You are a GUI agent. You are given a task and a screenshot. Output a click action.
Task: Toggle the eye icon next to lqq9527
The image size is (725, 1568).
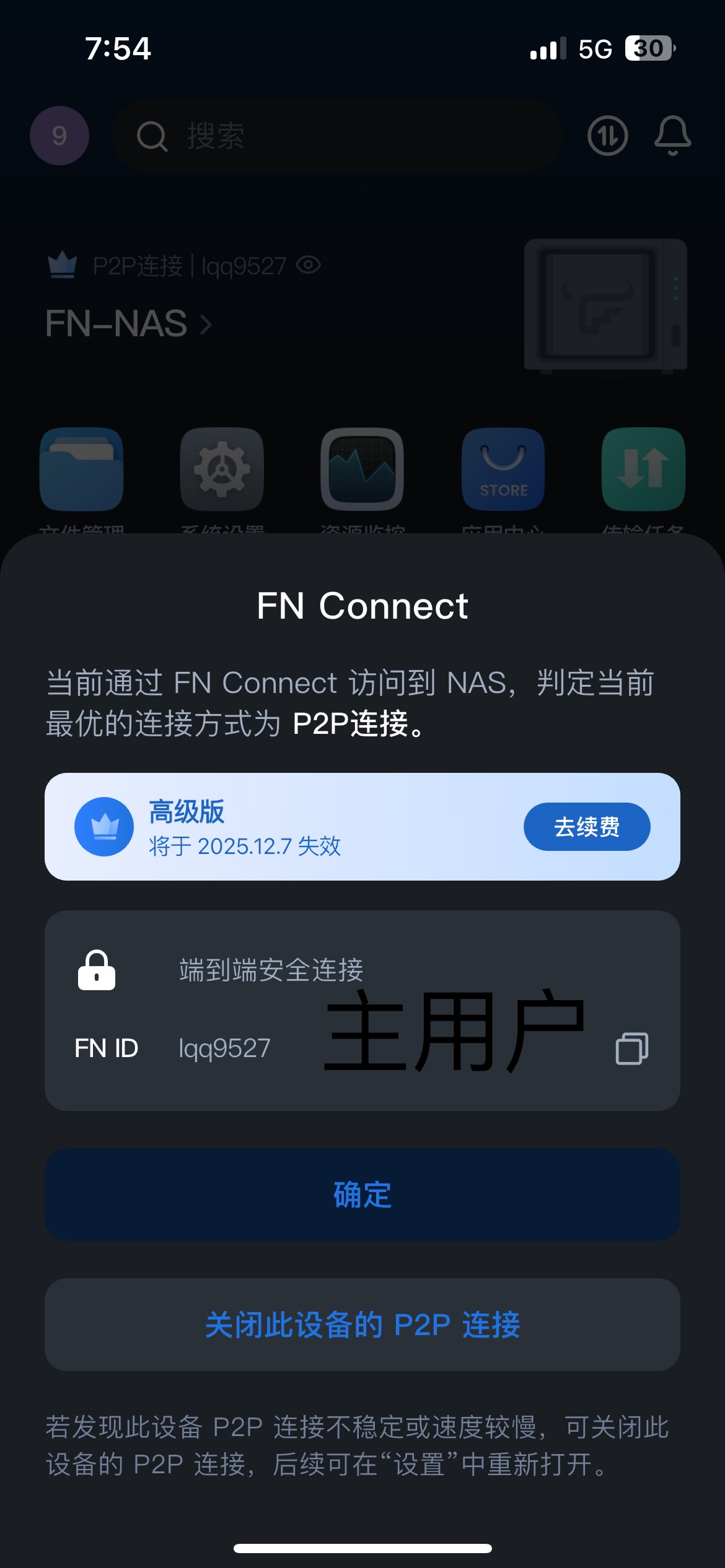click(x=308, y=264)
